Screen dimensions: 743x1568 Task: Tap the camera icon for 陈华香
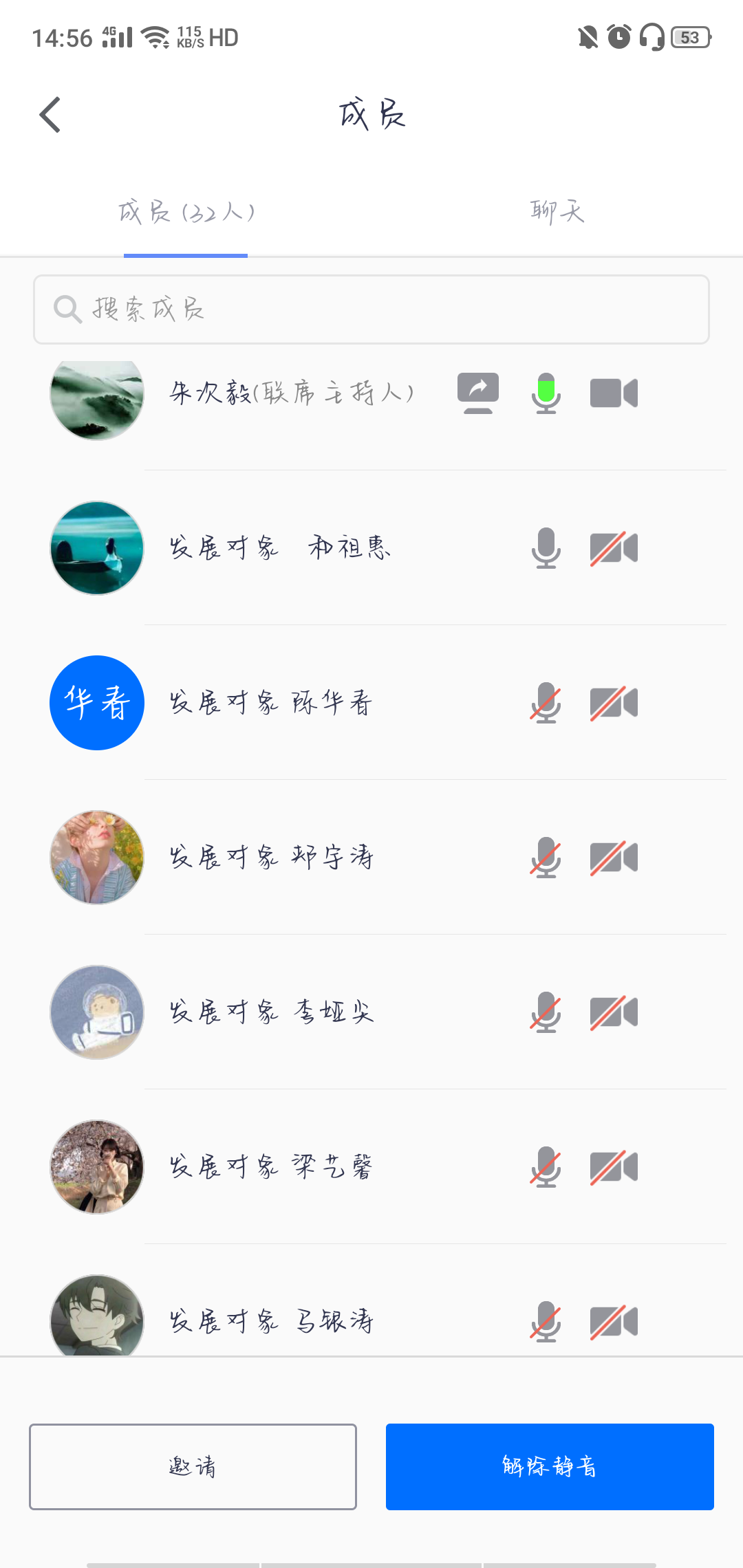point(614,703)
